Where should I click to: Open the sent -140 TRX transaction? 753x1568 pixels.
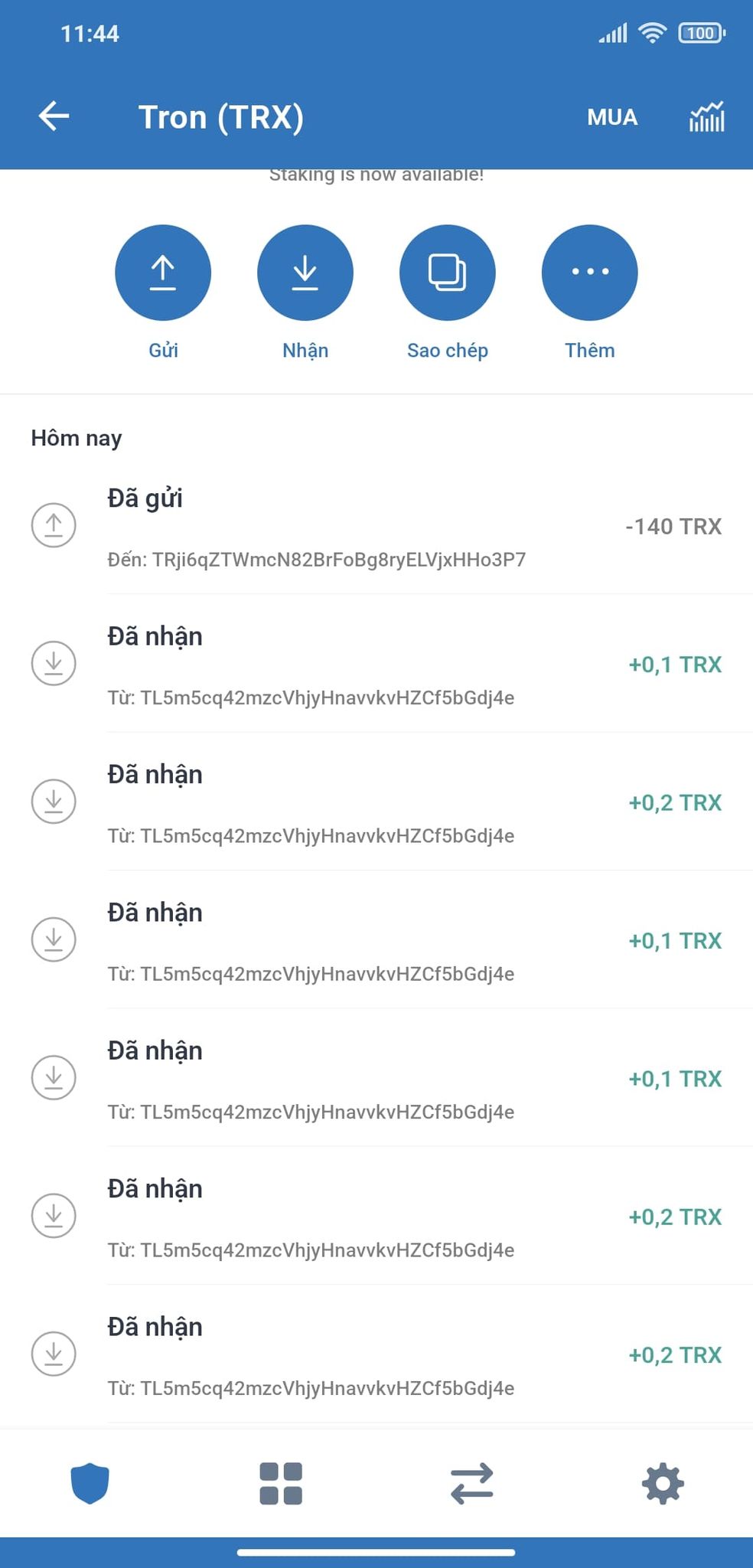[413, 527]
